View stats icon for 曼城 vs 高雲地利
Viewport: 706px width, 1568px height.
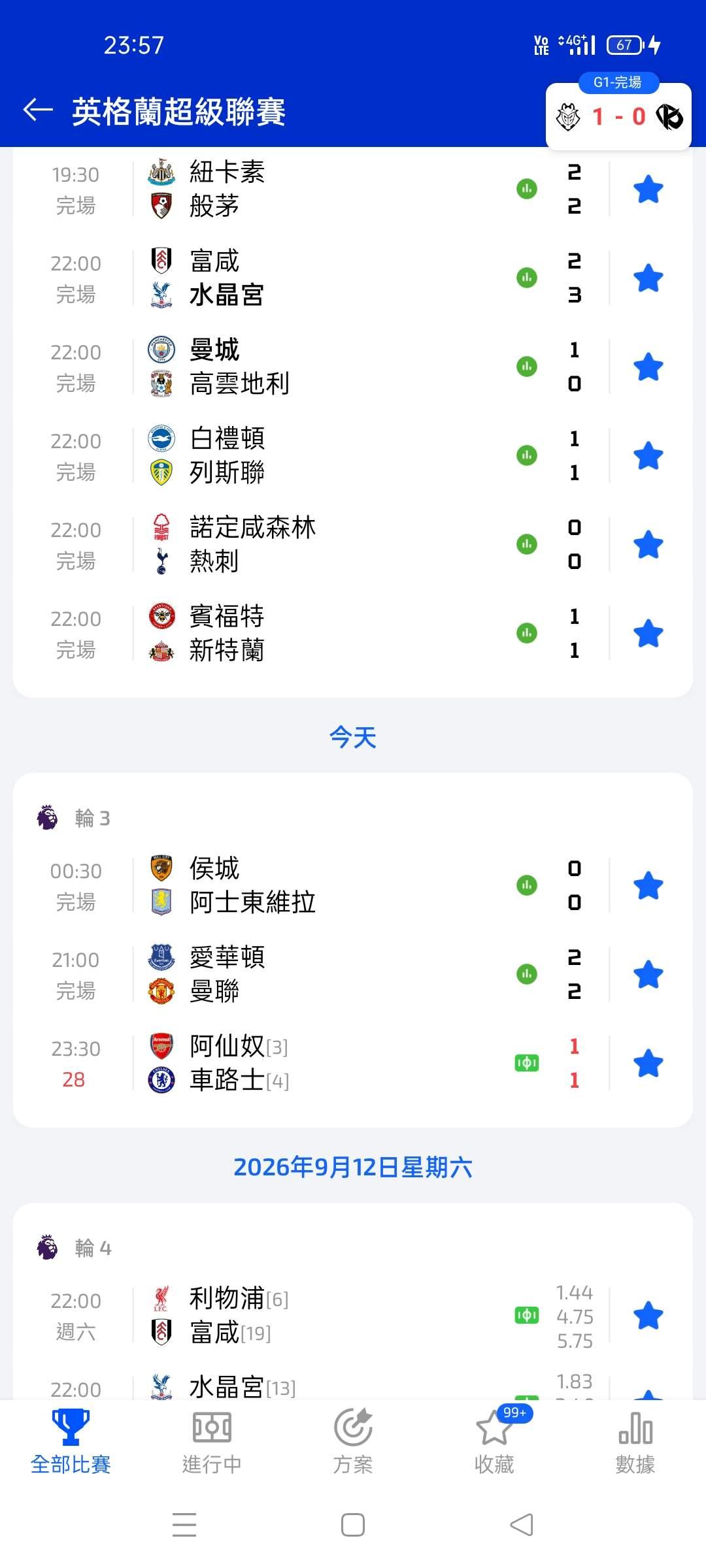click(x=527, y=367)
